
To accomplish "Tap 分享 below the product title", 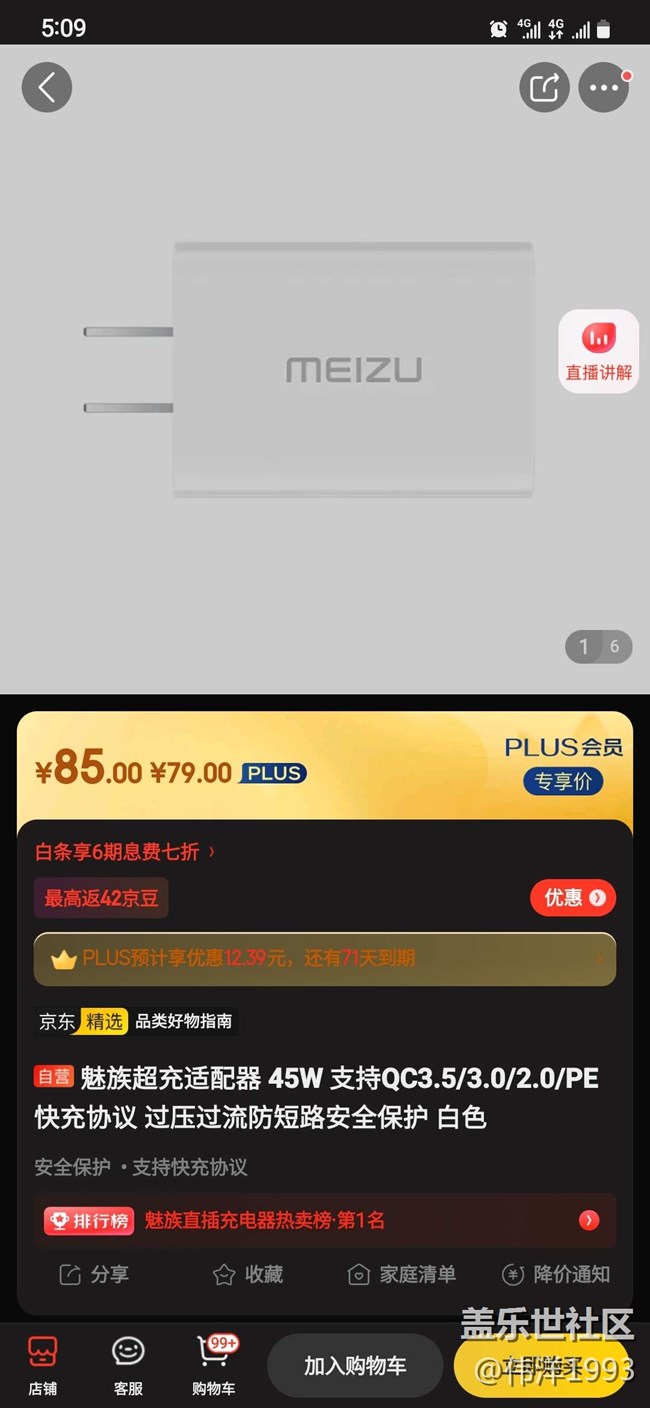I will [94, 1274].
